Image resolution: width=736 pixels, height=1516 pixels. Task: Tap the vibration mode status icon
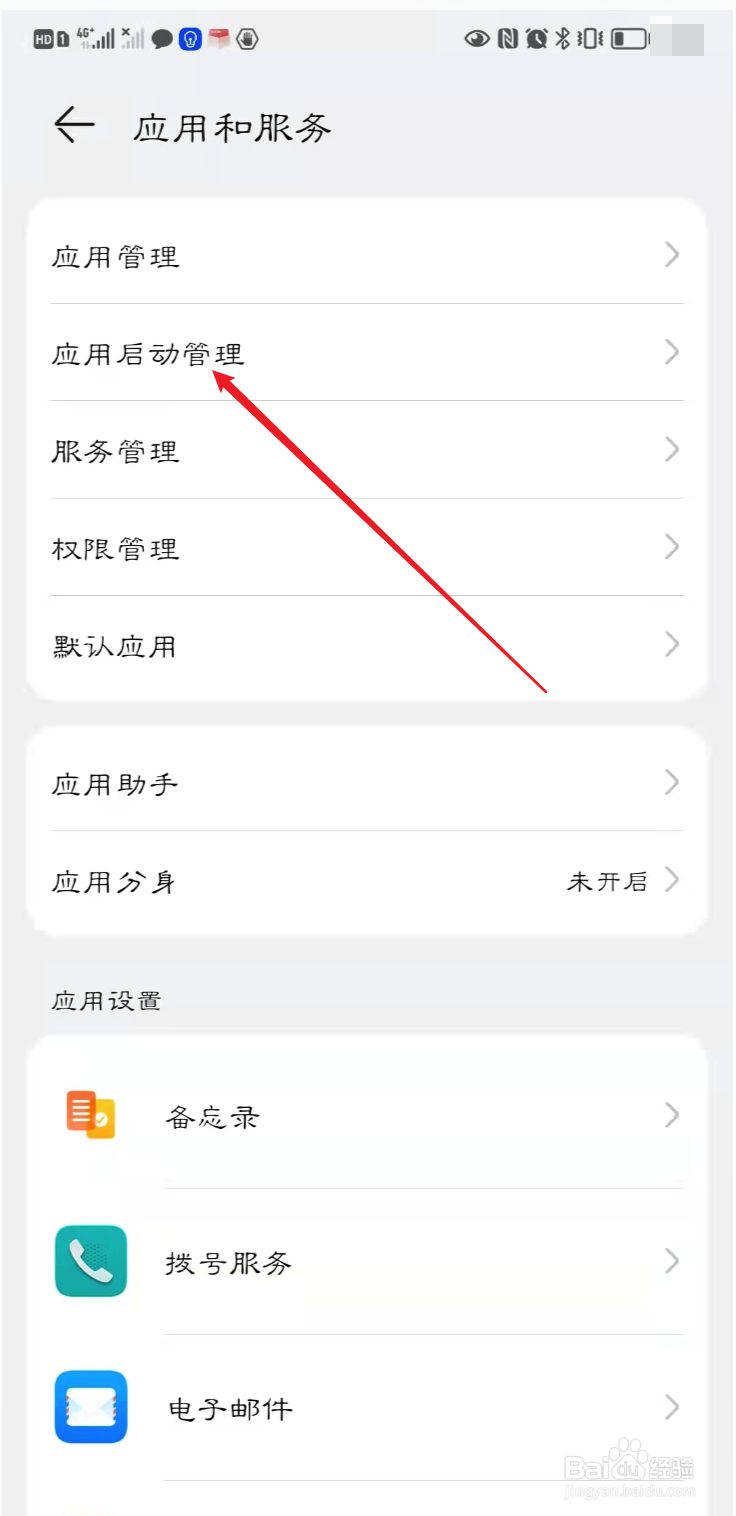click(591, 39)
